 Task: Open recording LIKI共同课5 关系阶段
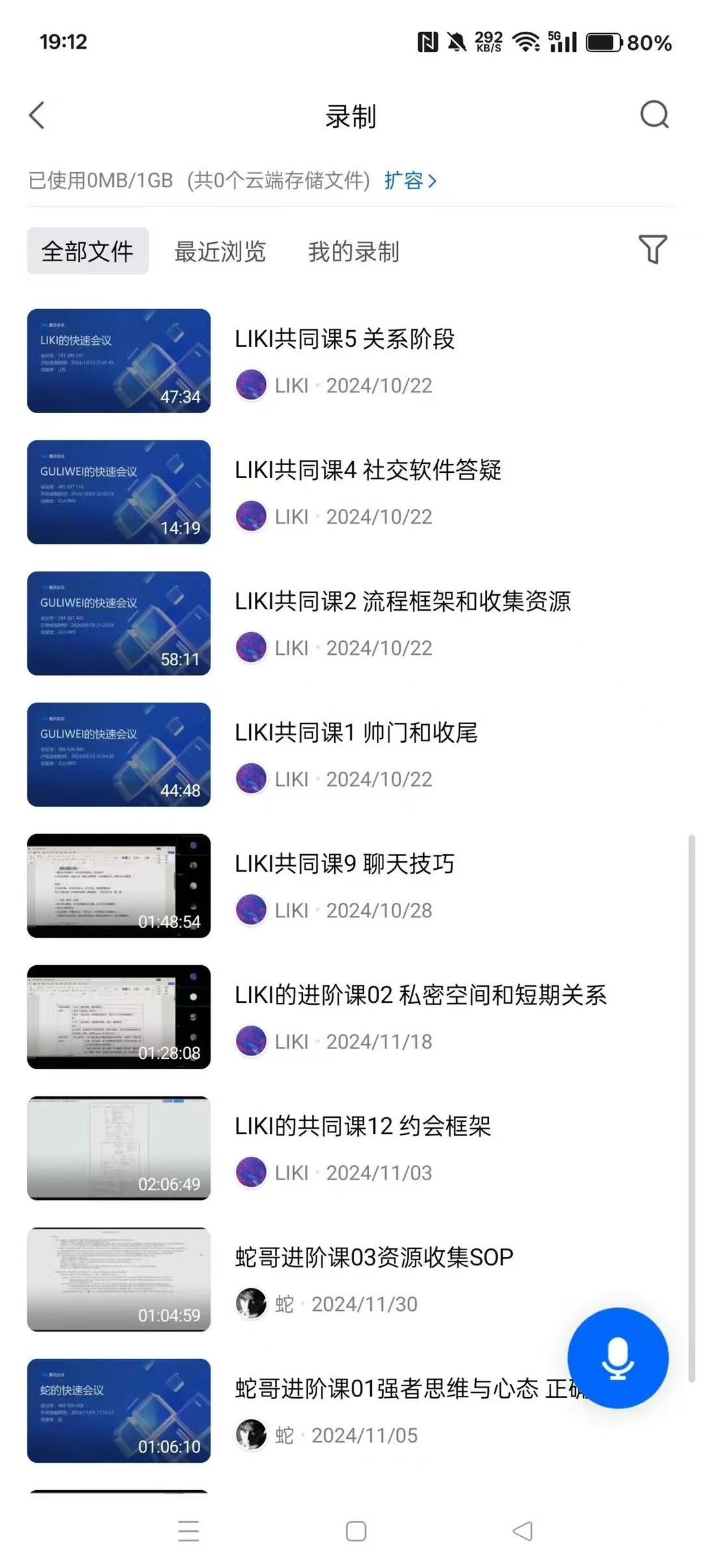[344, 339]
